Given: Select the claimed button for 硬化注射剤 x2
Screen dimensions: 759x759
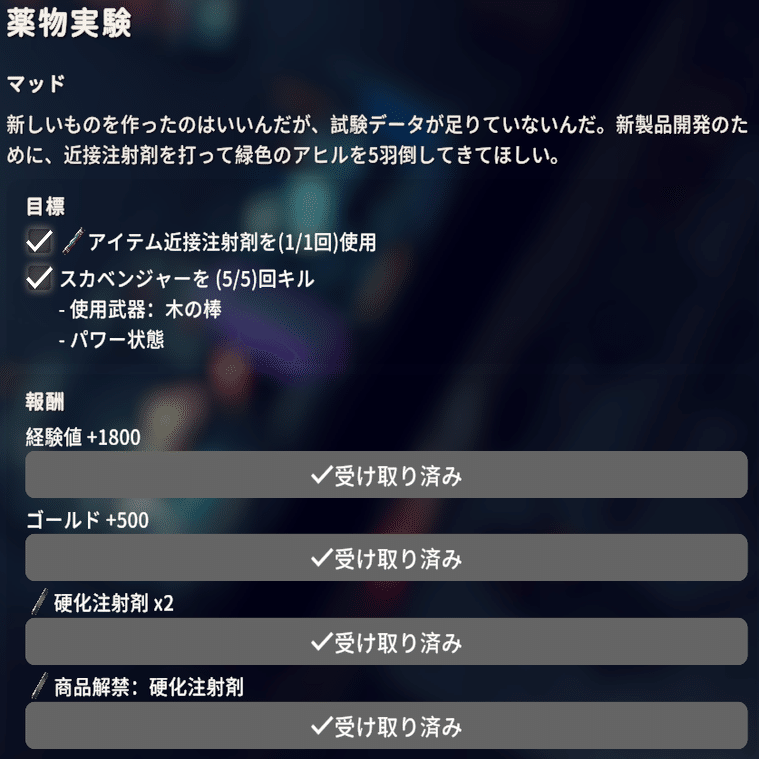Looking at the screenshot, I should pyautogui.click(x=386, y=641).
